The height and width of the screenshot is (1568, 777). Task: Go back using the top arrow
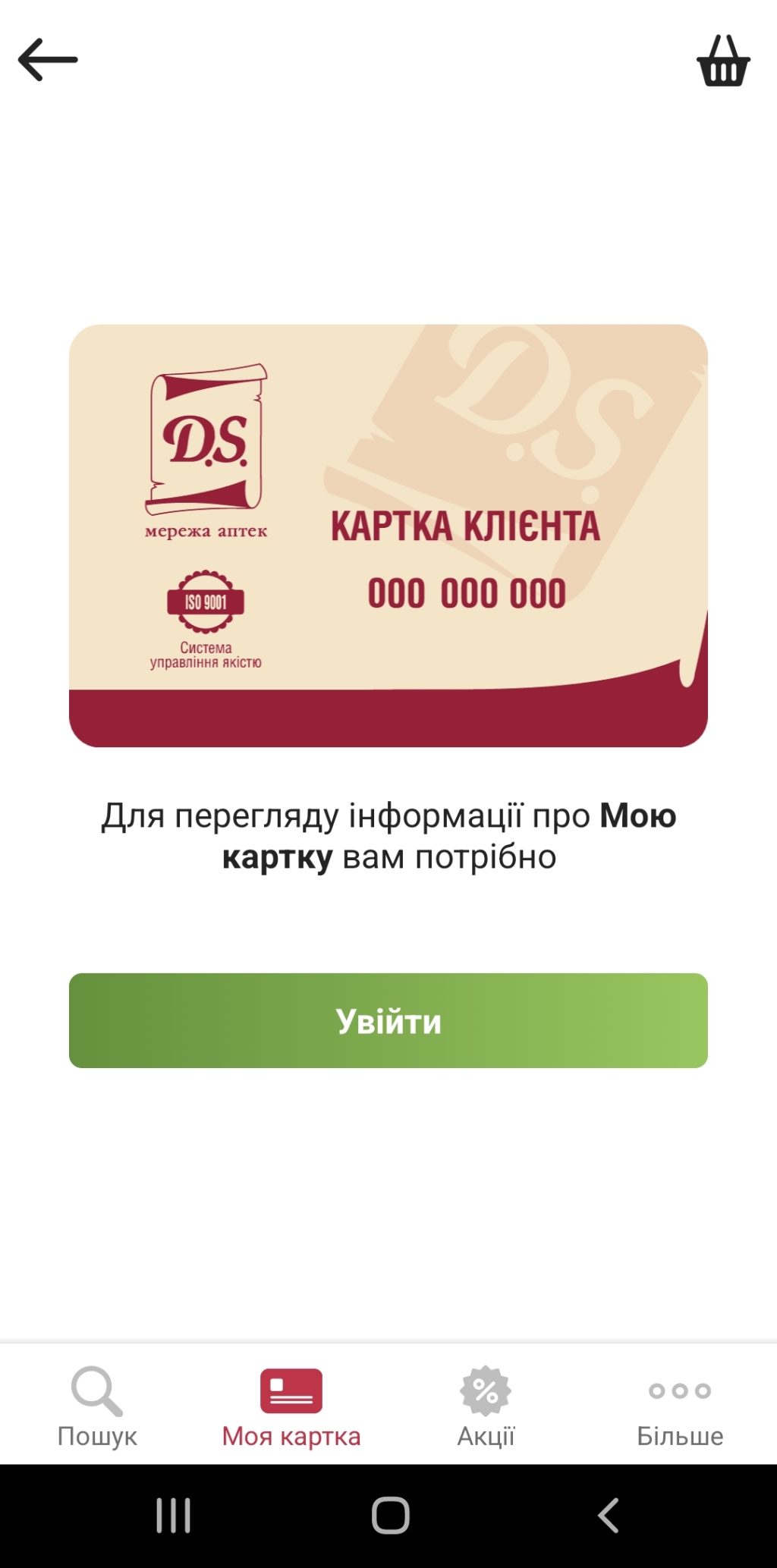(48, 60)
